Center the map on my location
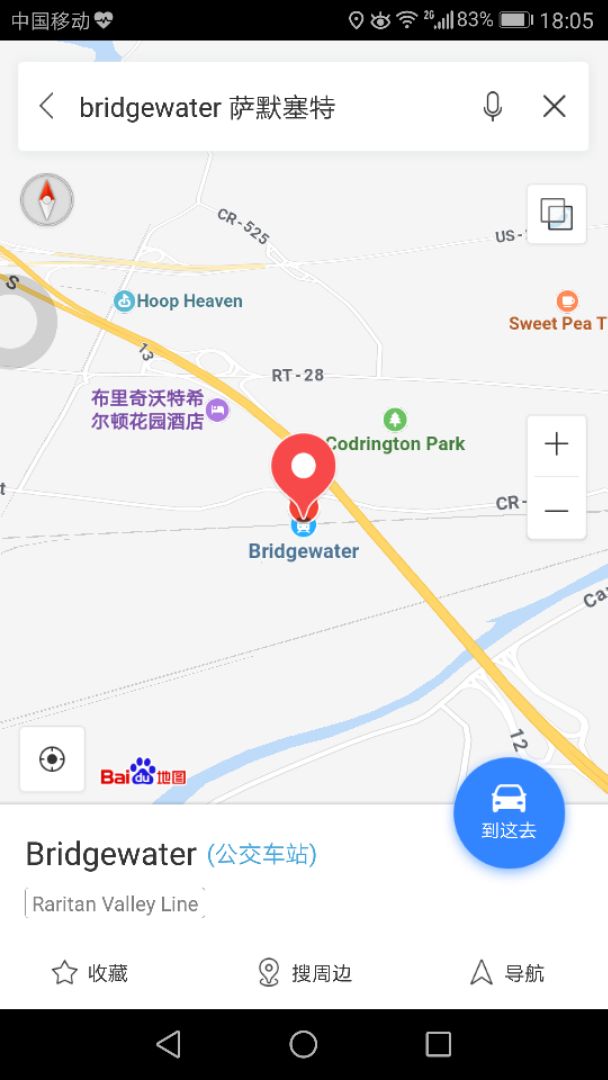608x1080 pixels. click(x=52, y=759)
